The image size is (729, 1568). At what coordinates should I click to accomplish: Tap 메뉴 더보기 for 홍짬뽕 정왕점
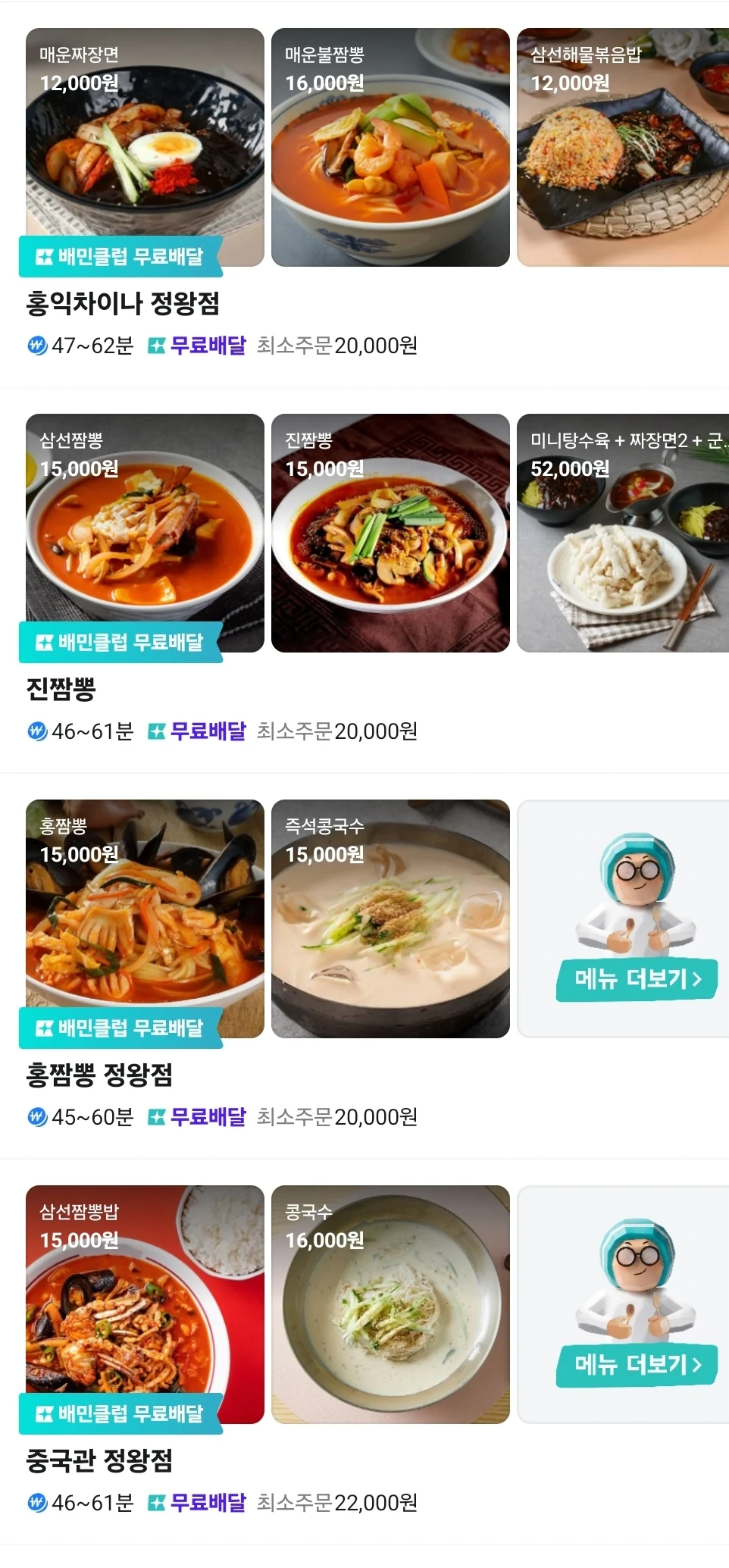[x=637, y=979]
